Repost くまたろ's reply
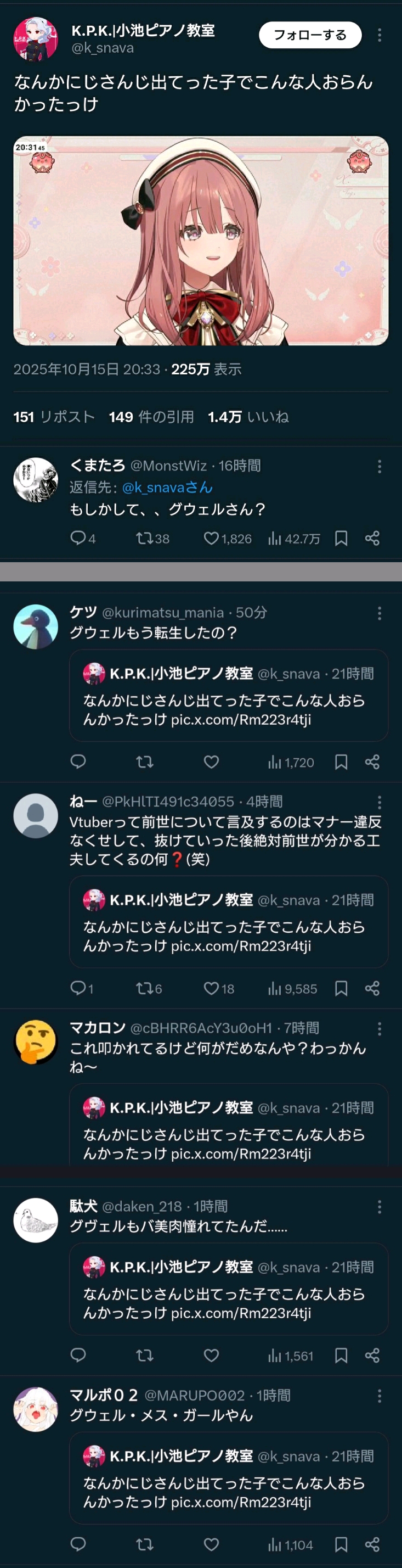This screenshot has width=402, height=1568. pos(144,538)
